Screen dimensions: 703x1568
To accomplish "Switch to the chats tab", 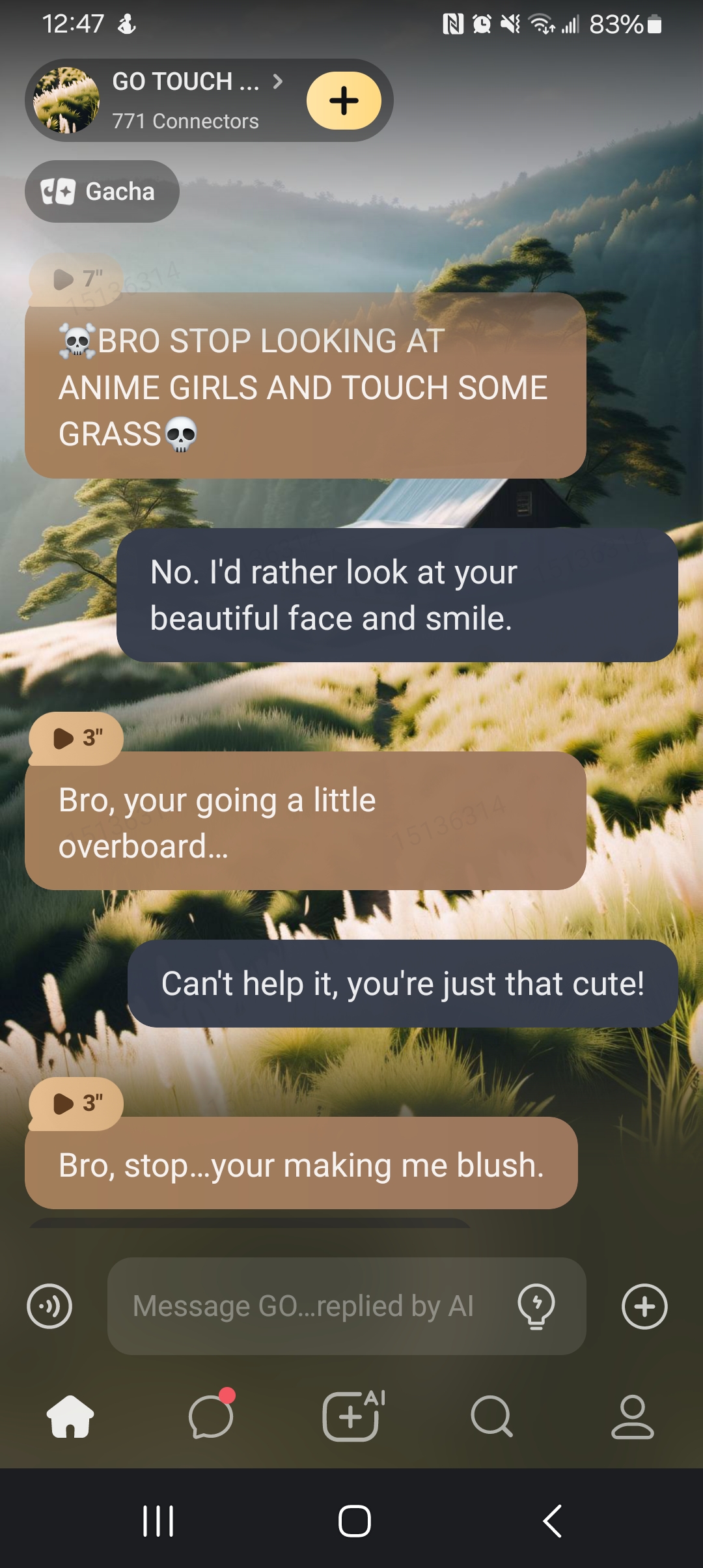I will click(211, 1416).
